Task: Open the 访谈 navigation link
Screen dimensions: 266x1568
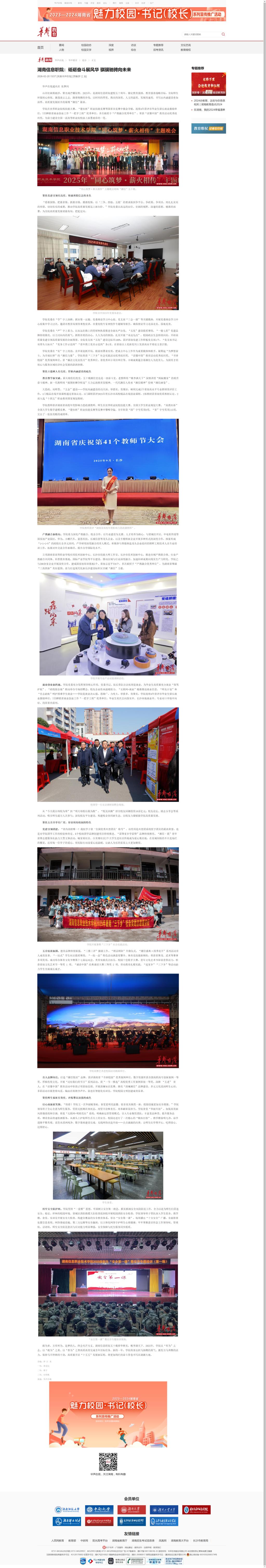Action: 133,45
